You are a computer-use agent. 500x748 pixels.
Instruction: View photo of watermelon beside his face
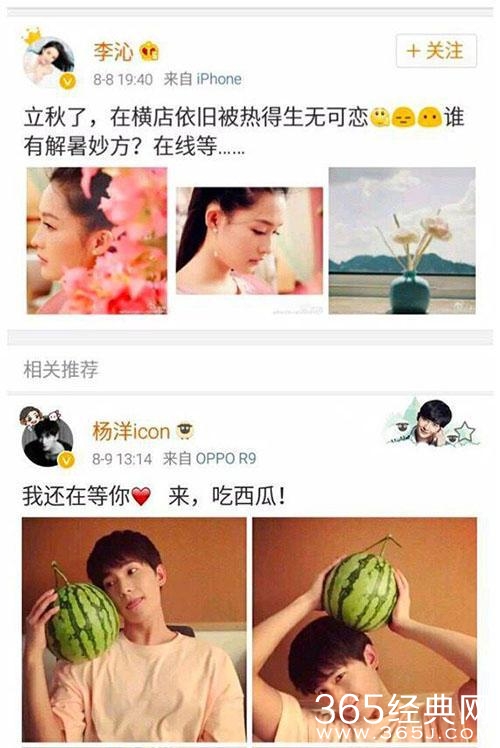(134, 630)
